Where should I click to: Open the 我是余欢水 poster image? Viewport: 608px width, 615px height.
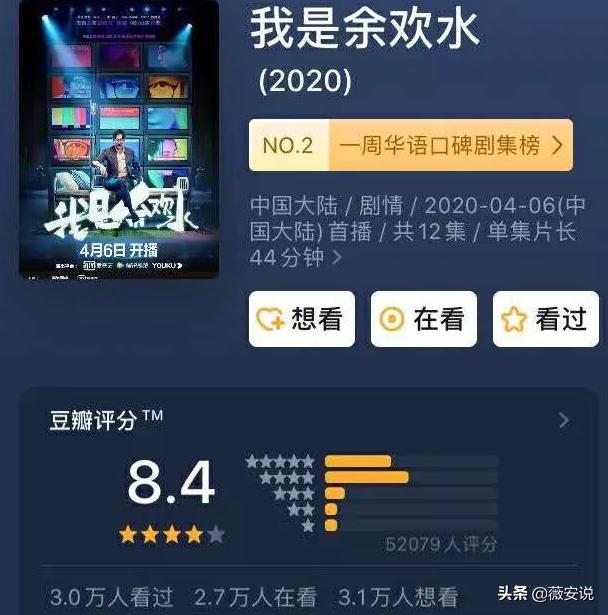(x=118, y=139)
